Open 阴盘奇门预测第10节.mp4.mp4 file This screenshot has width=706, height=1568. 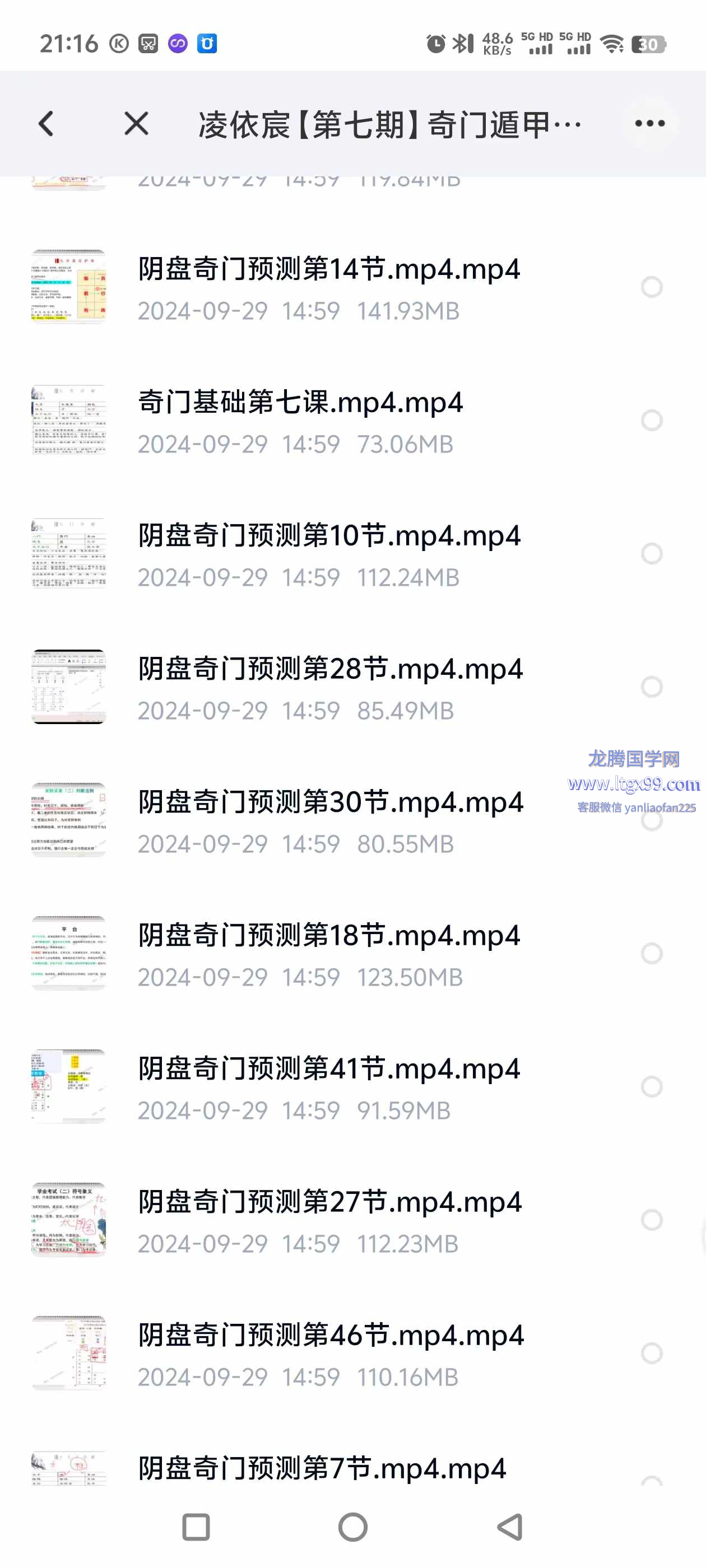[329, 536]
